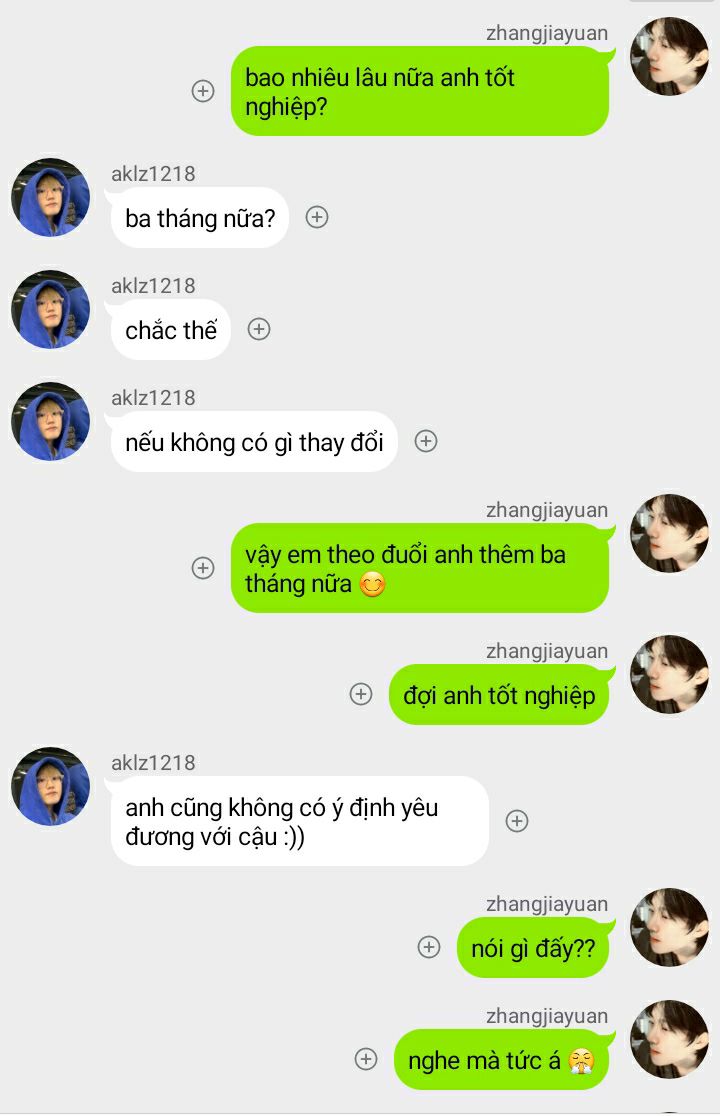Viewport: 720px width, 1116px height.
Task: Tap plus icon beside "đợi anh tốt nghiệp"
Action: click(x=361, y=694)
